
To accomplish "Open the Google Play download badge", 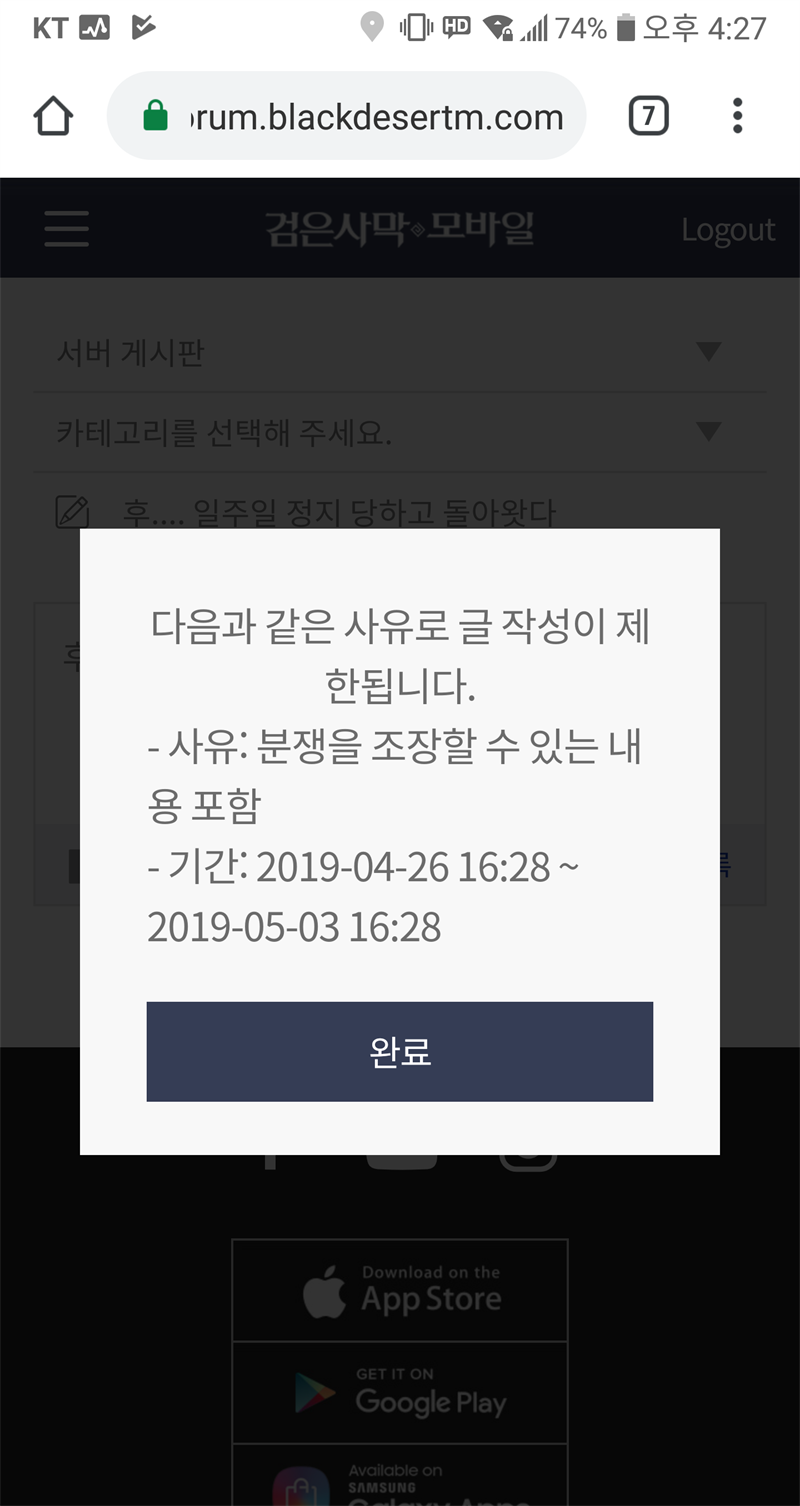I will (400, 1392).
